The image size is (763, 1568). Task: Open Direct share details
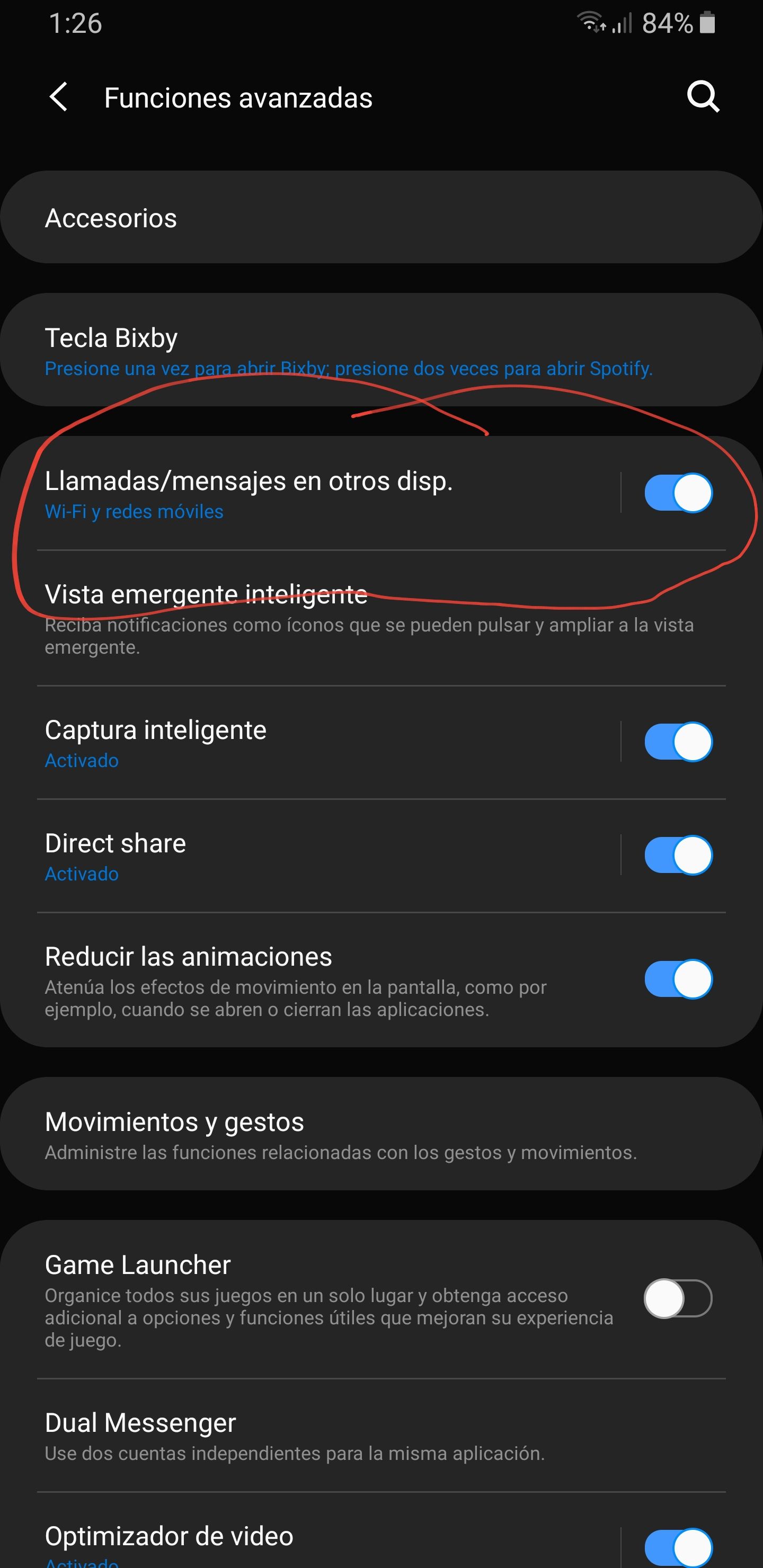[x=305, y=856]
